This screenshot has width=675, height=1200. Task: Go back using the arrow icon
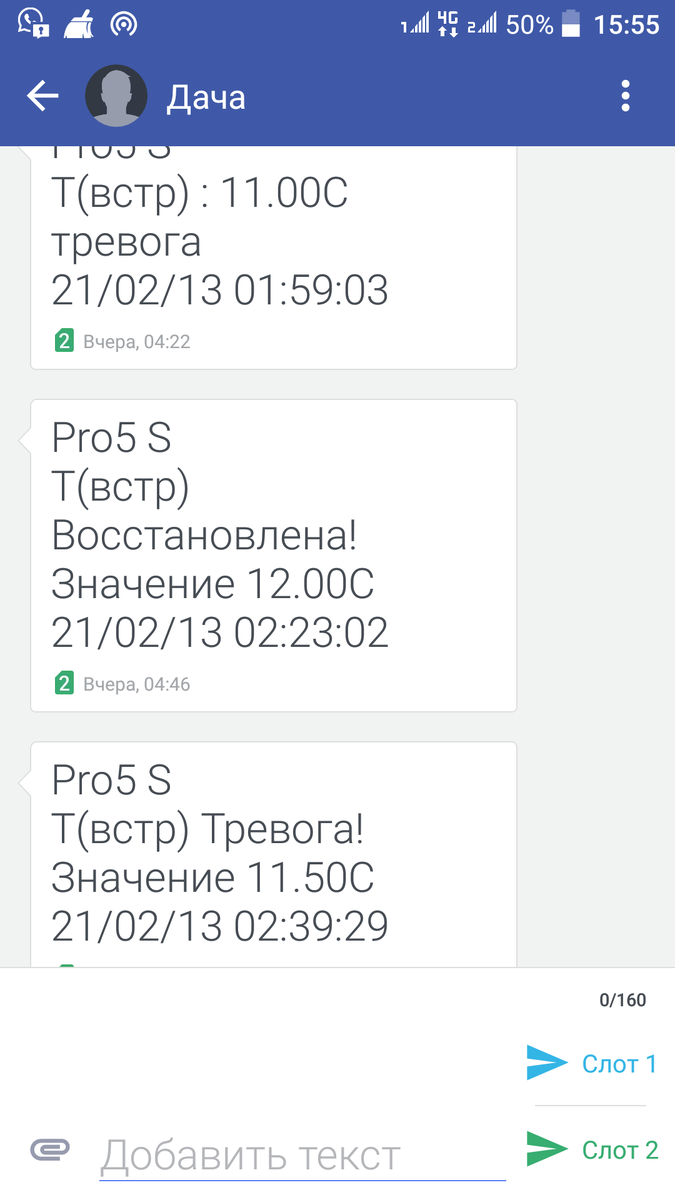[43, 96]
